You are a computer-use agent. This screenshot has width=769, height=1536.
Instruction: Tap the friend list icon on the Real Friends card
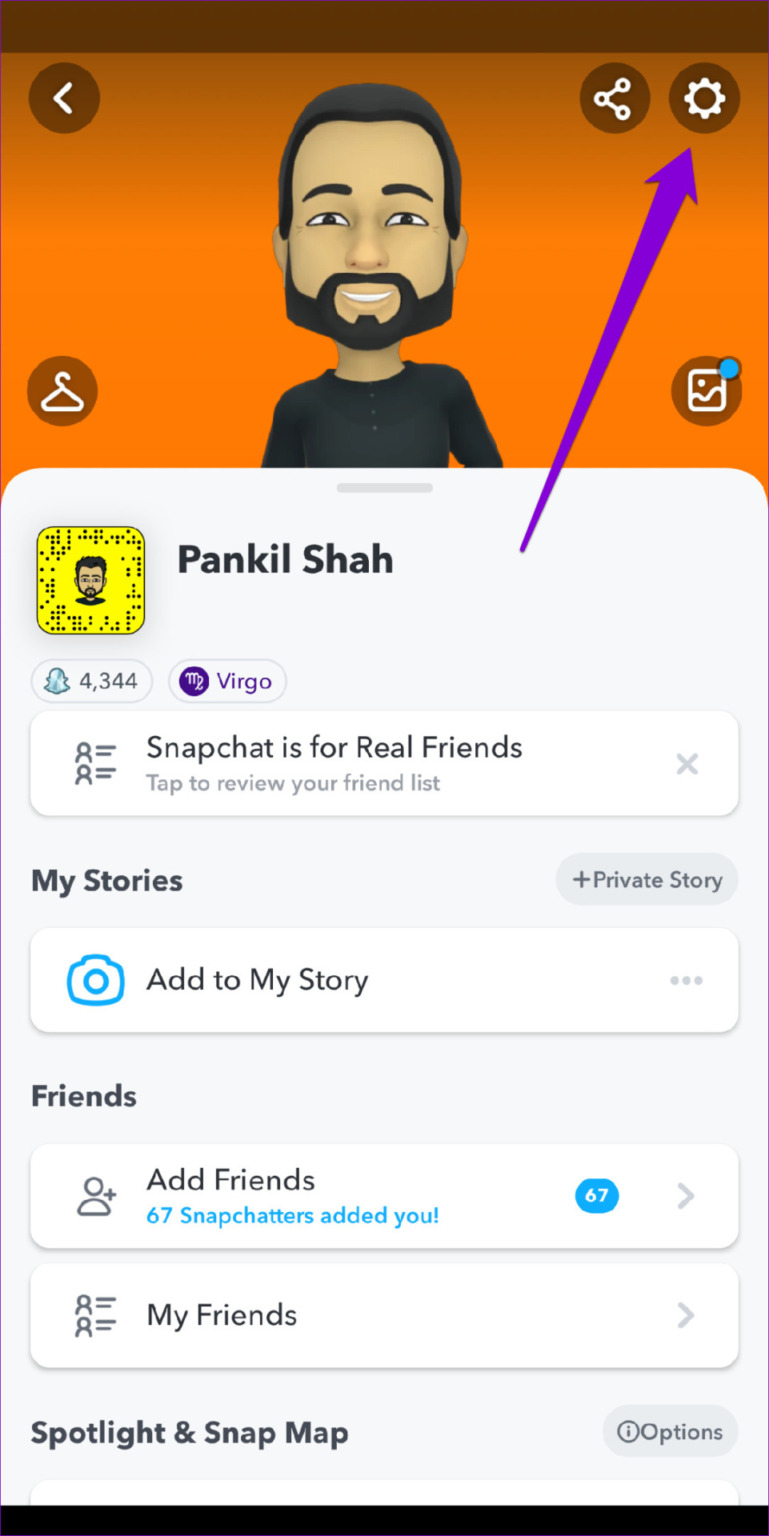pyautogui.click(x=95, y=763)
